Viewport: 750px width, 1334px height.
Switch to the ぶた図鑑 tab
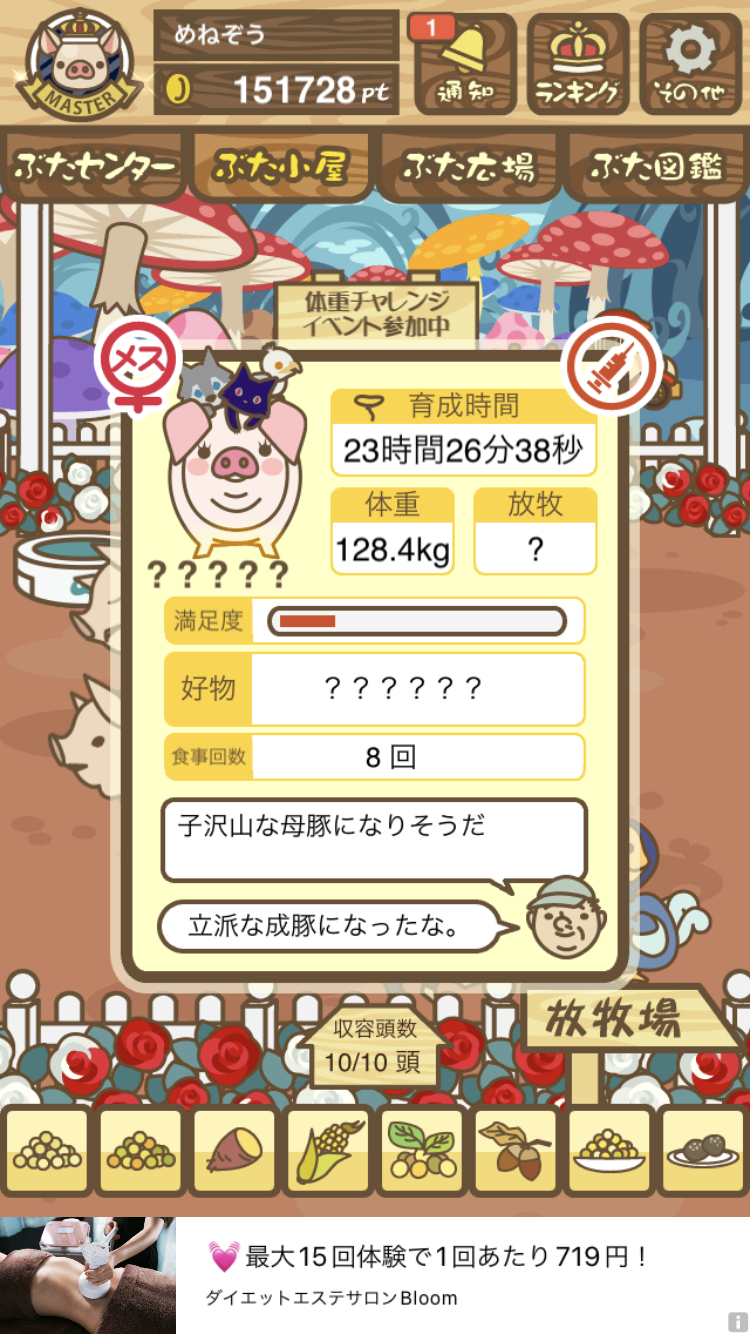(656, 167)
